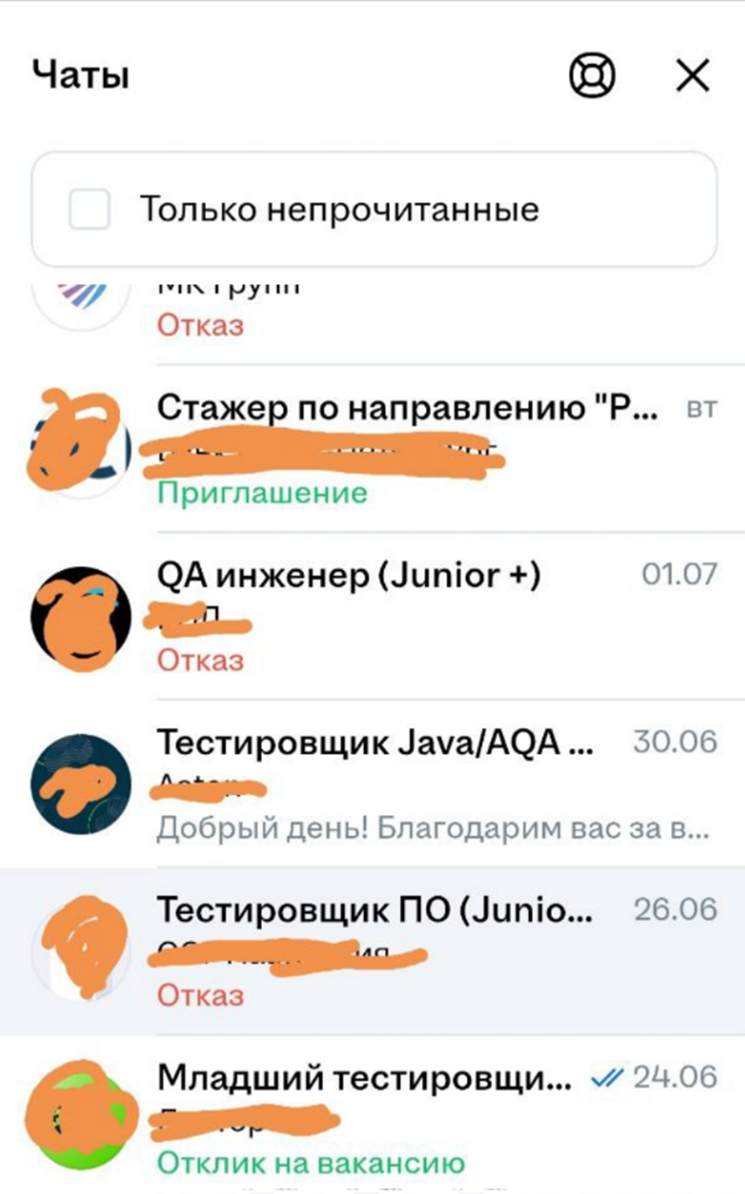The width and height of the screenshot is (745, 1194).
Task: Check the 'Только непрочитанные' checkbox
Action: [x=89, y=210]
